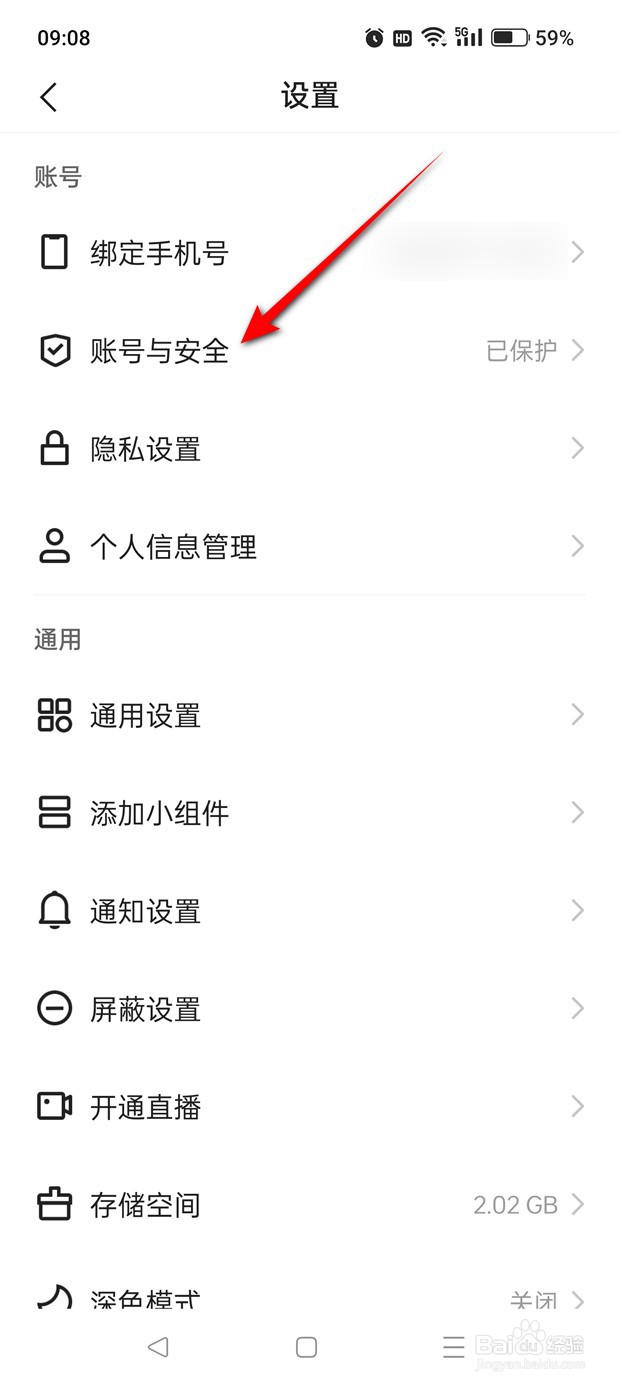The width and height of the screenshot is (620, 1386).
Task: Open 个人信息管理
Action: (310, 547)
